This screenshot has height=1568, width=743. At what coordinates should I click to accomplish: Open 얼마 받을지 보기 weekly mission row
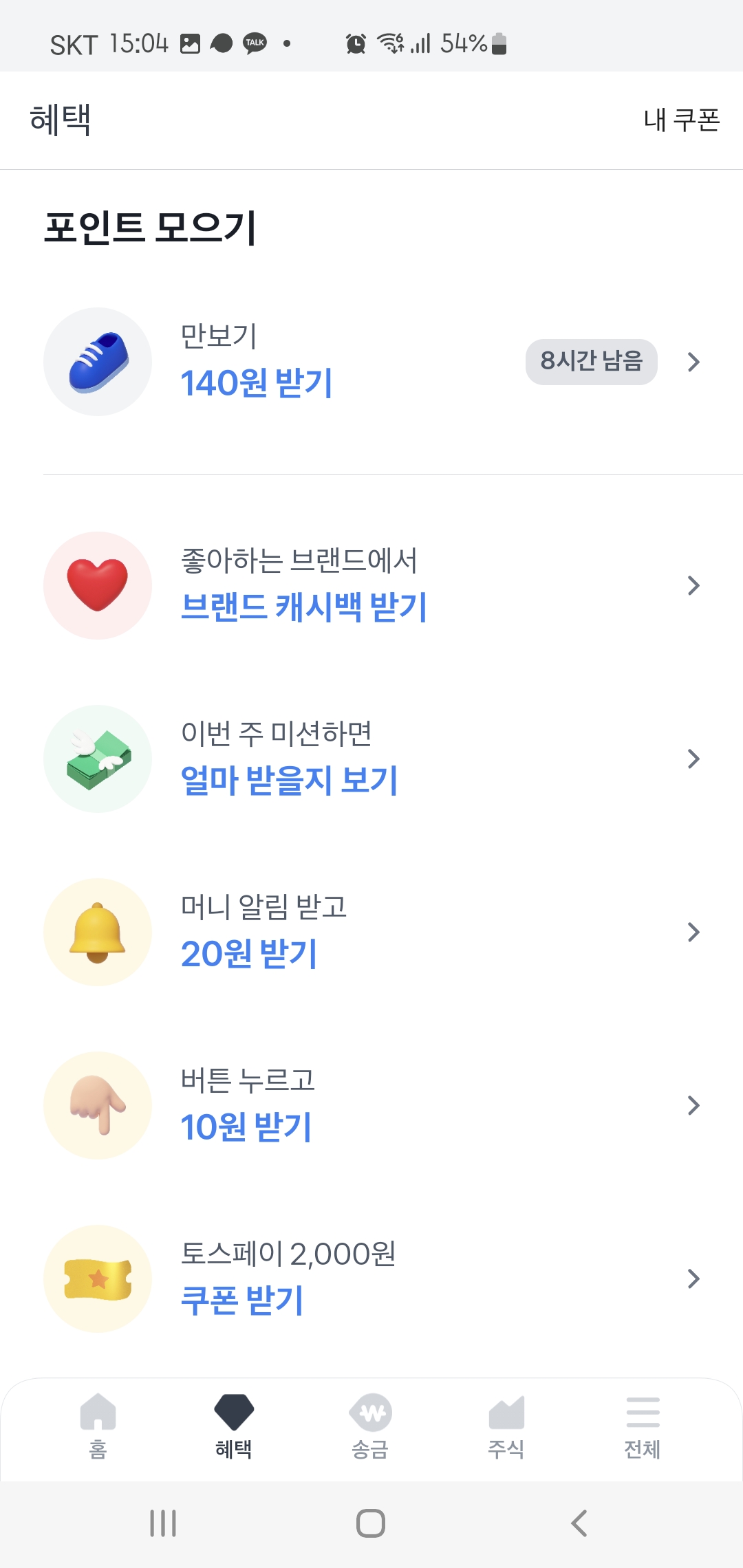[371, 759]
